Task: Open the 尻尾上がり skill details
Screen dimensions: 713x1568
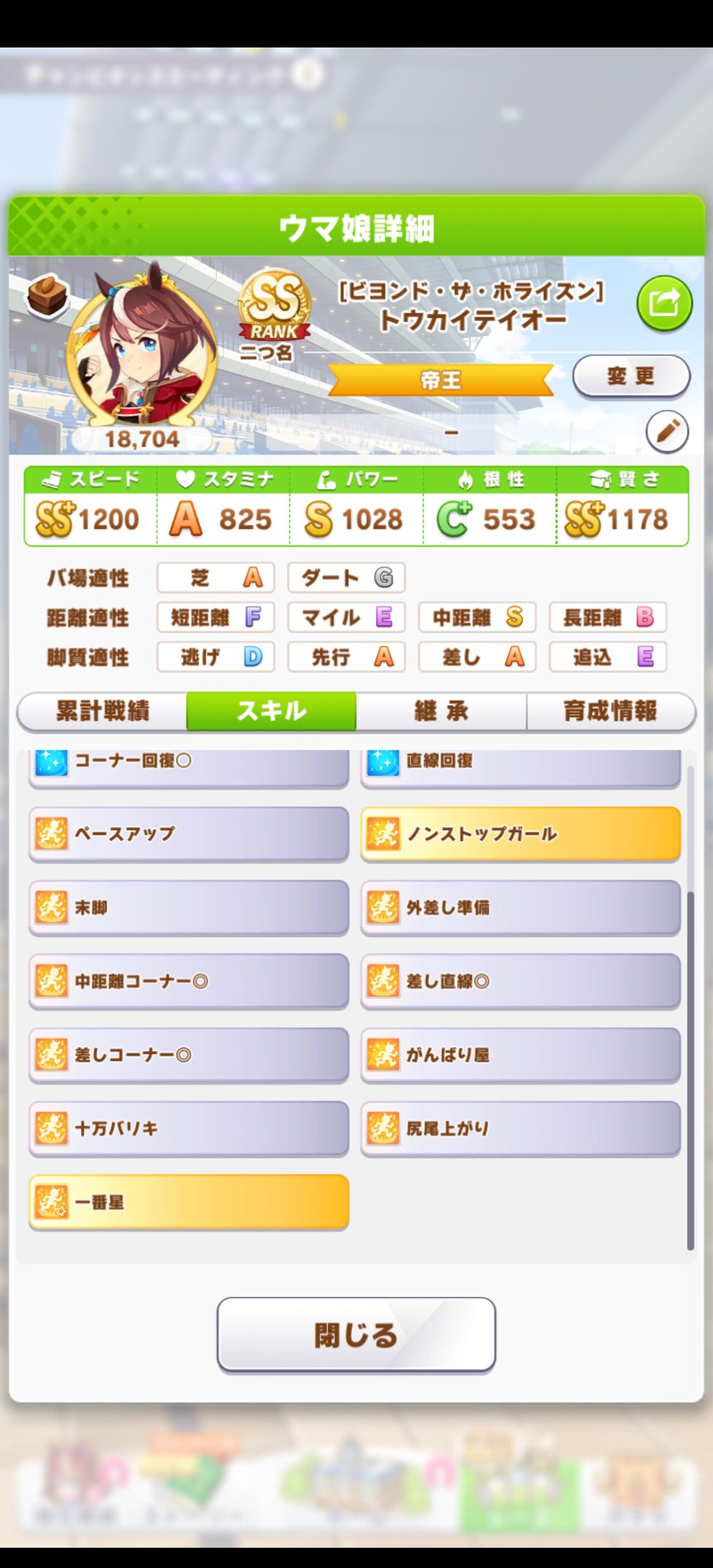Action: tap(521, 1129)
